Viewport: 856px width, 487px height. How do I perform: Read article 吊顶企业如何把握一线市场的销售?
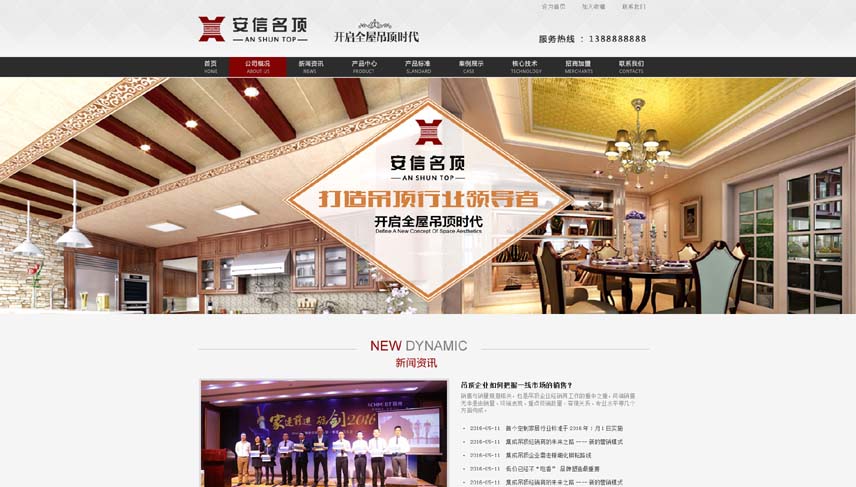pos(516,385)
